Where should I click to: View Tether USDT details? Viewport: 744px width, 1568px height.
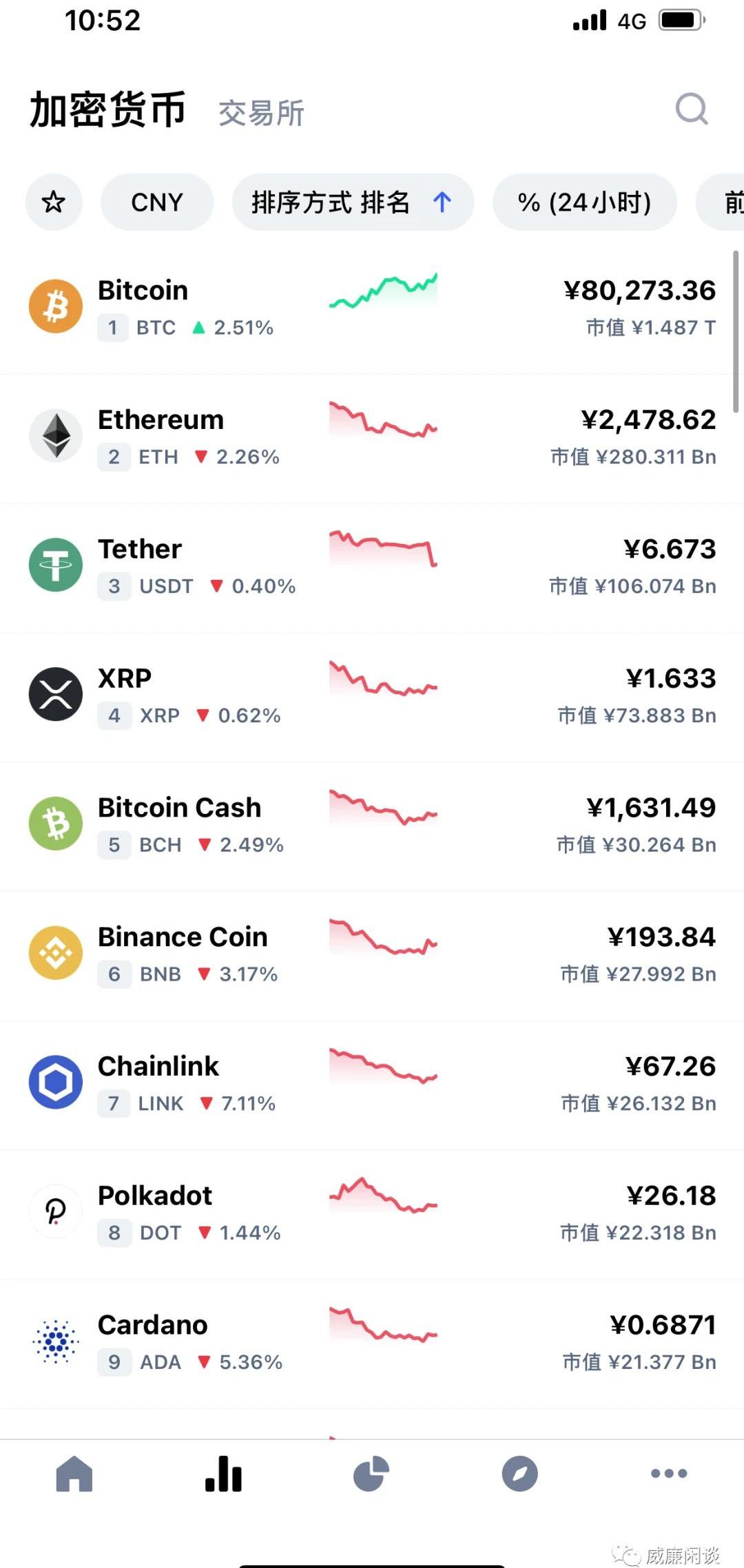click(x=372, y=567)
